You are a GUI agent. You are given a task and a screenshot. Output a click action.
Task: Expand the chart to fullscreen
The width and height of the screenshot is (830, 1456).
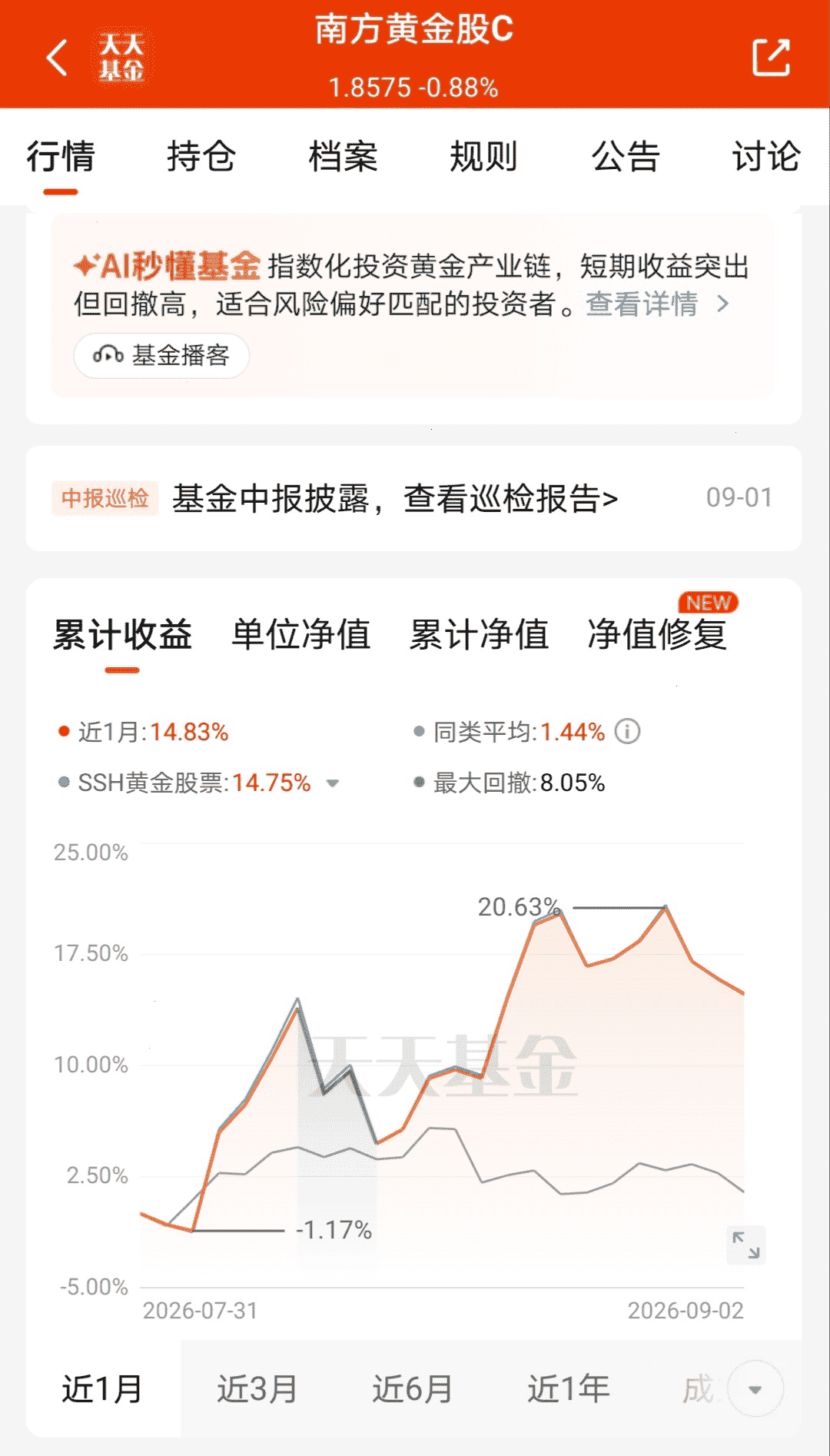746,1245
